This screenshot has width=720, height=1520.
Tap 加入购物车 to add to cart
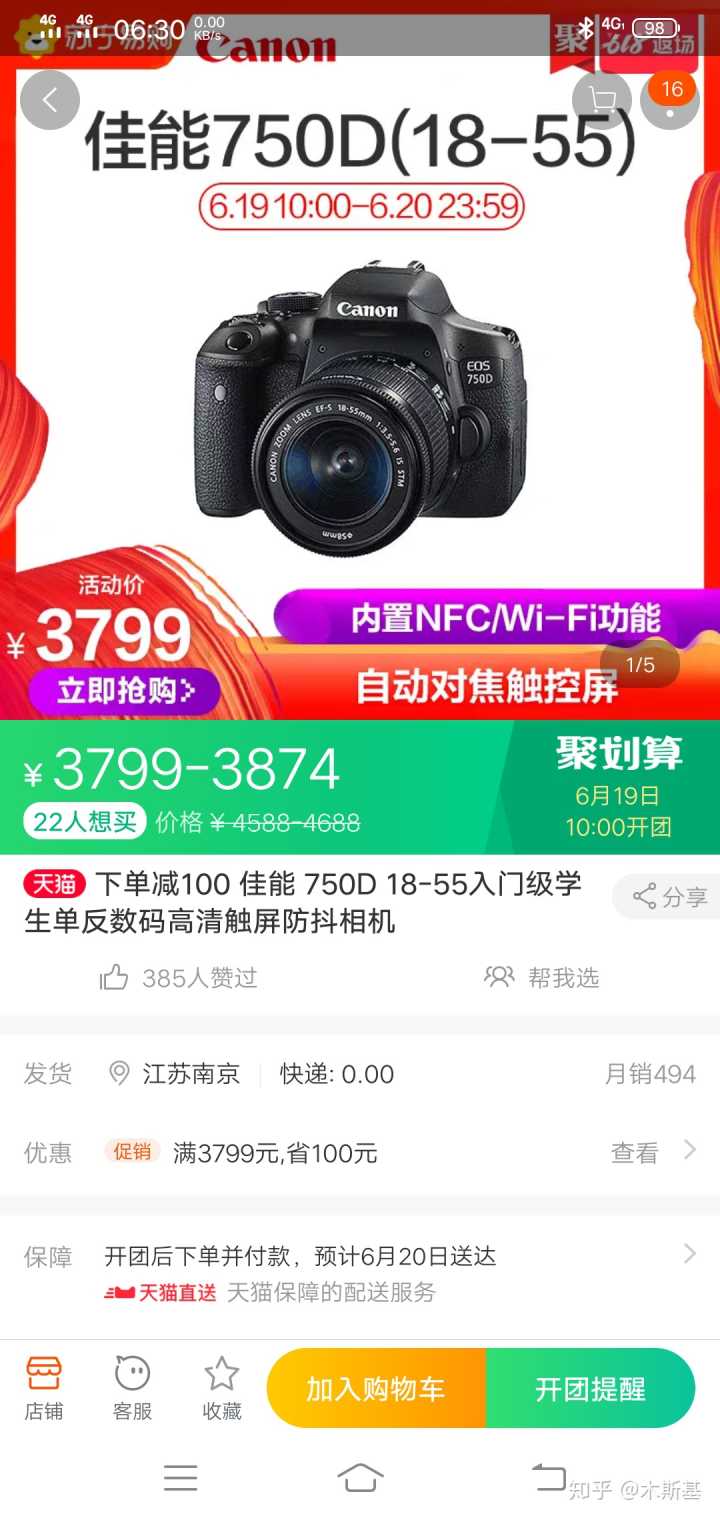tap(376, 1389)
